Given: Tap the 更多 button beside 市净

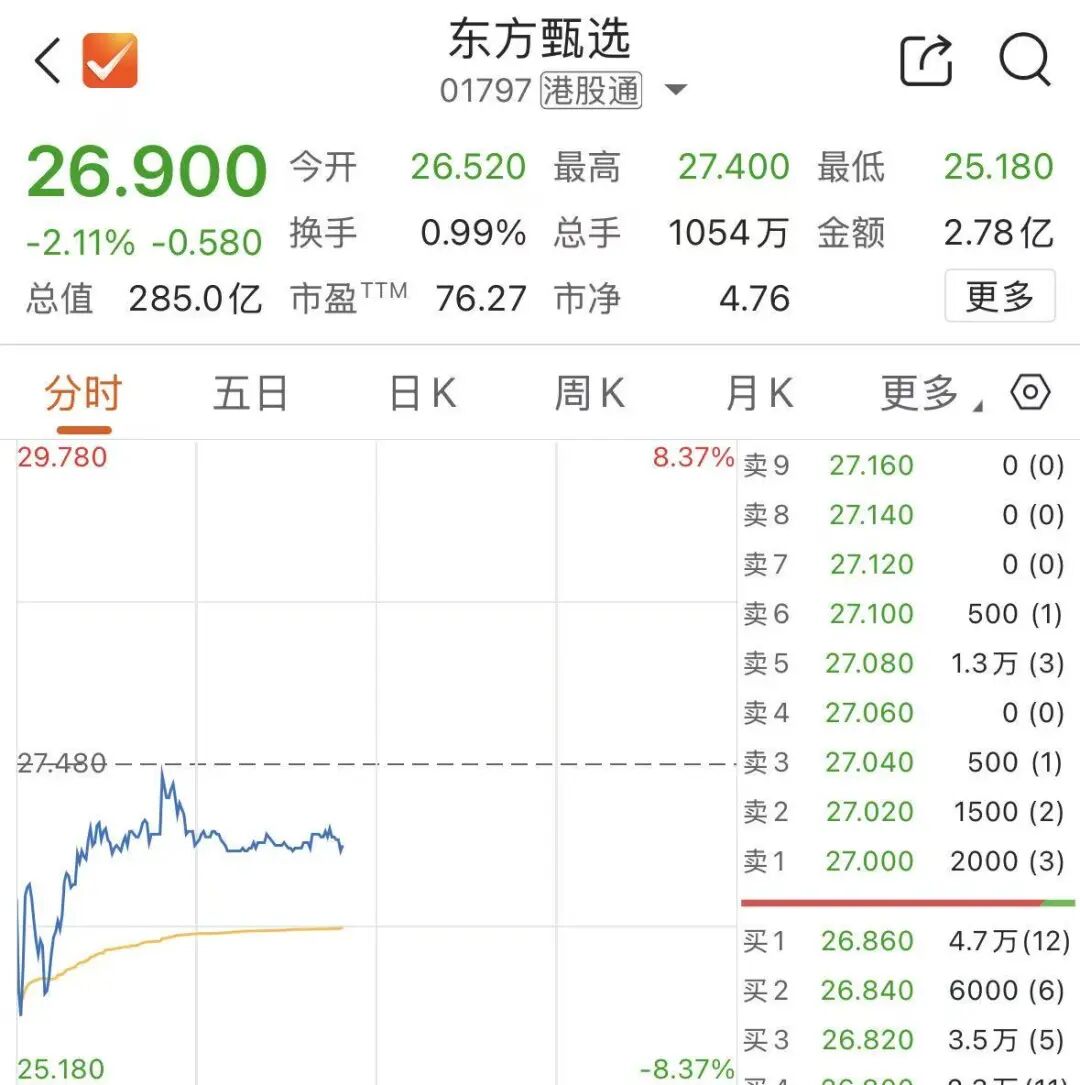Looking at the screenshot, I should click(x=999, y=297).
